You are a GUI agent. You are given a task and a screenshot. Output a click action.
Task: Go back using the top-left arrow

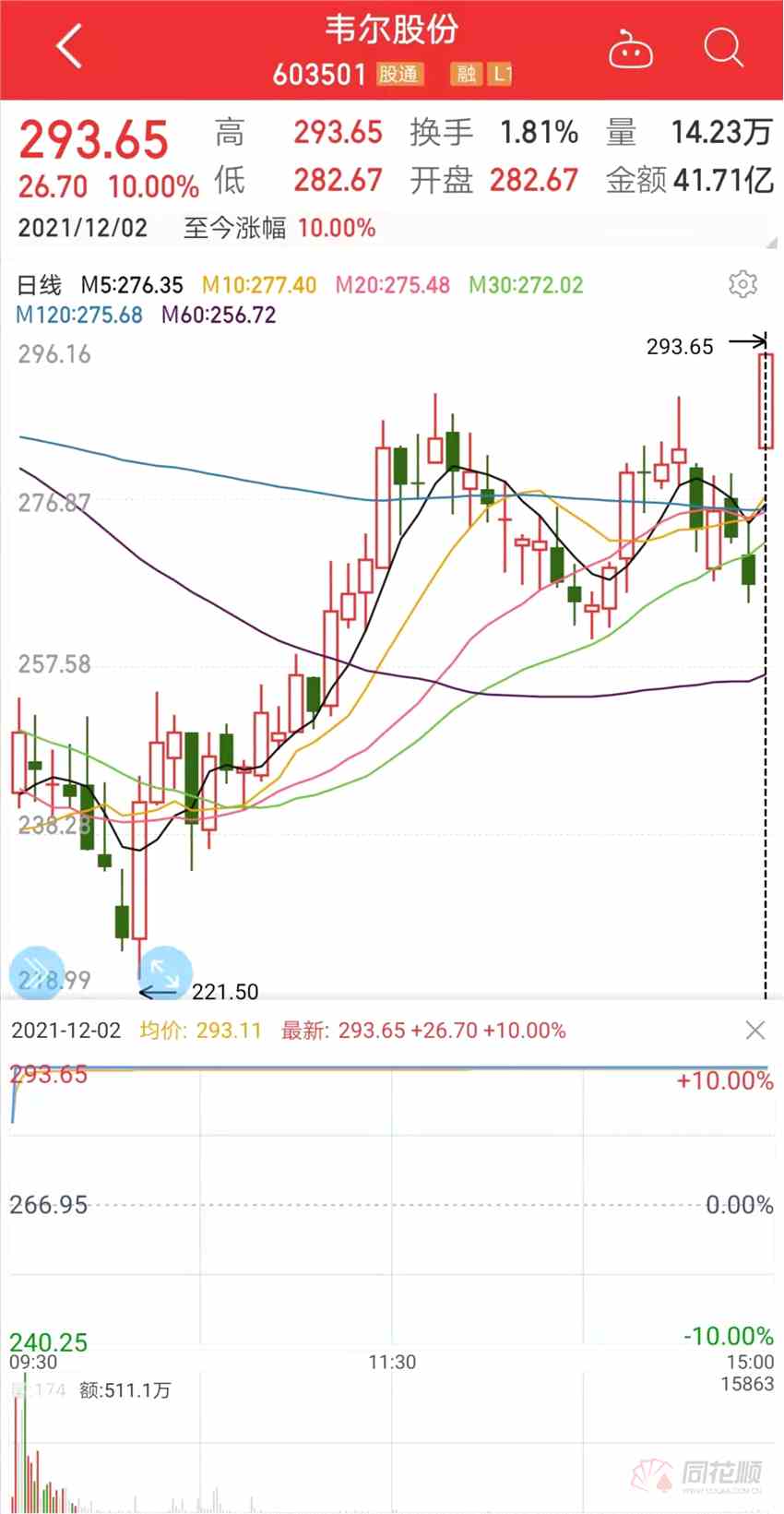point(70,46)
